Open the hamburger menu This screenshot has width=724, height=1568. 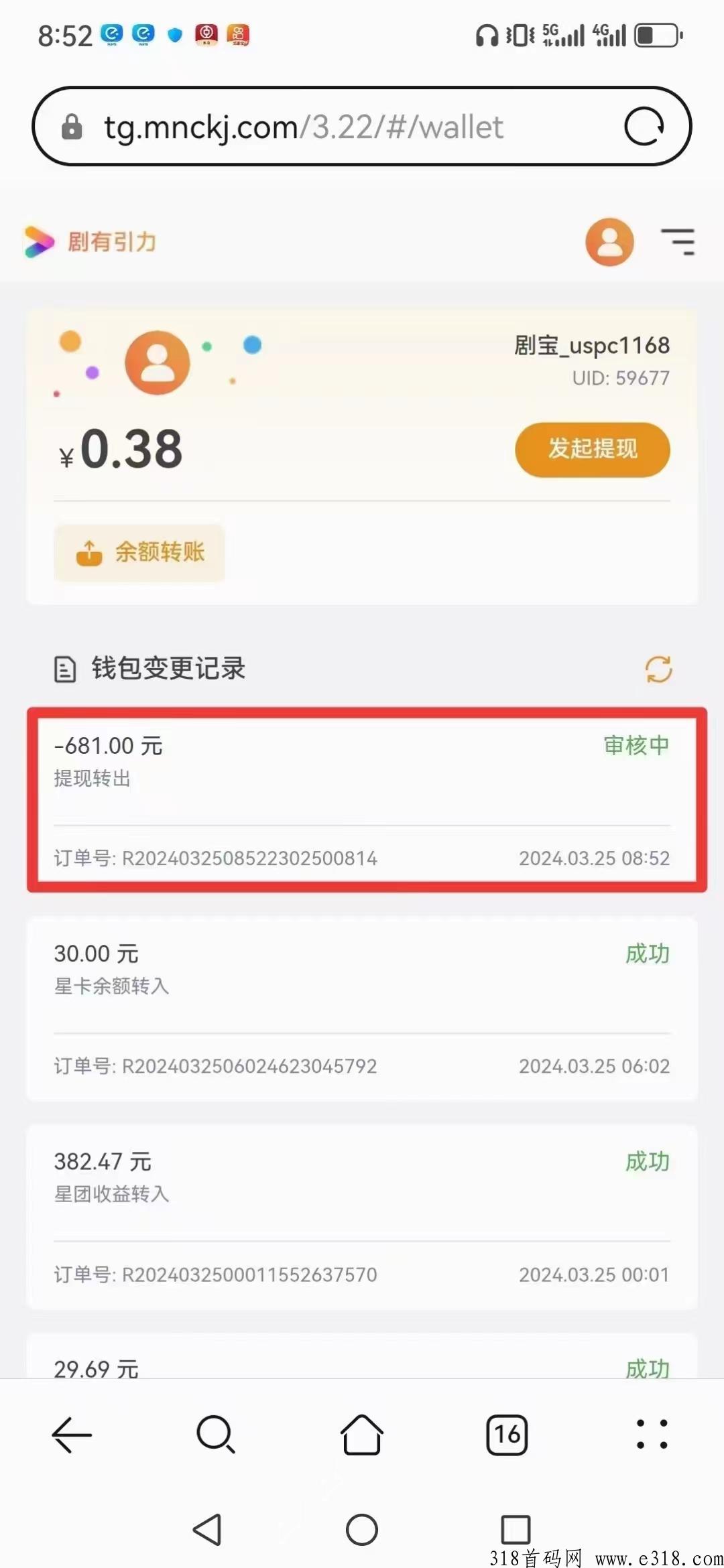[678, 242]
